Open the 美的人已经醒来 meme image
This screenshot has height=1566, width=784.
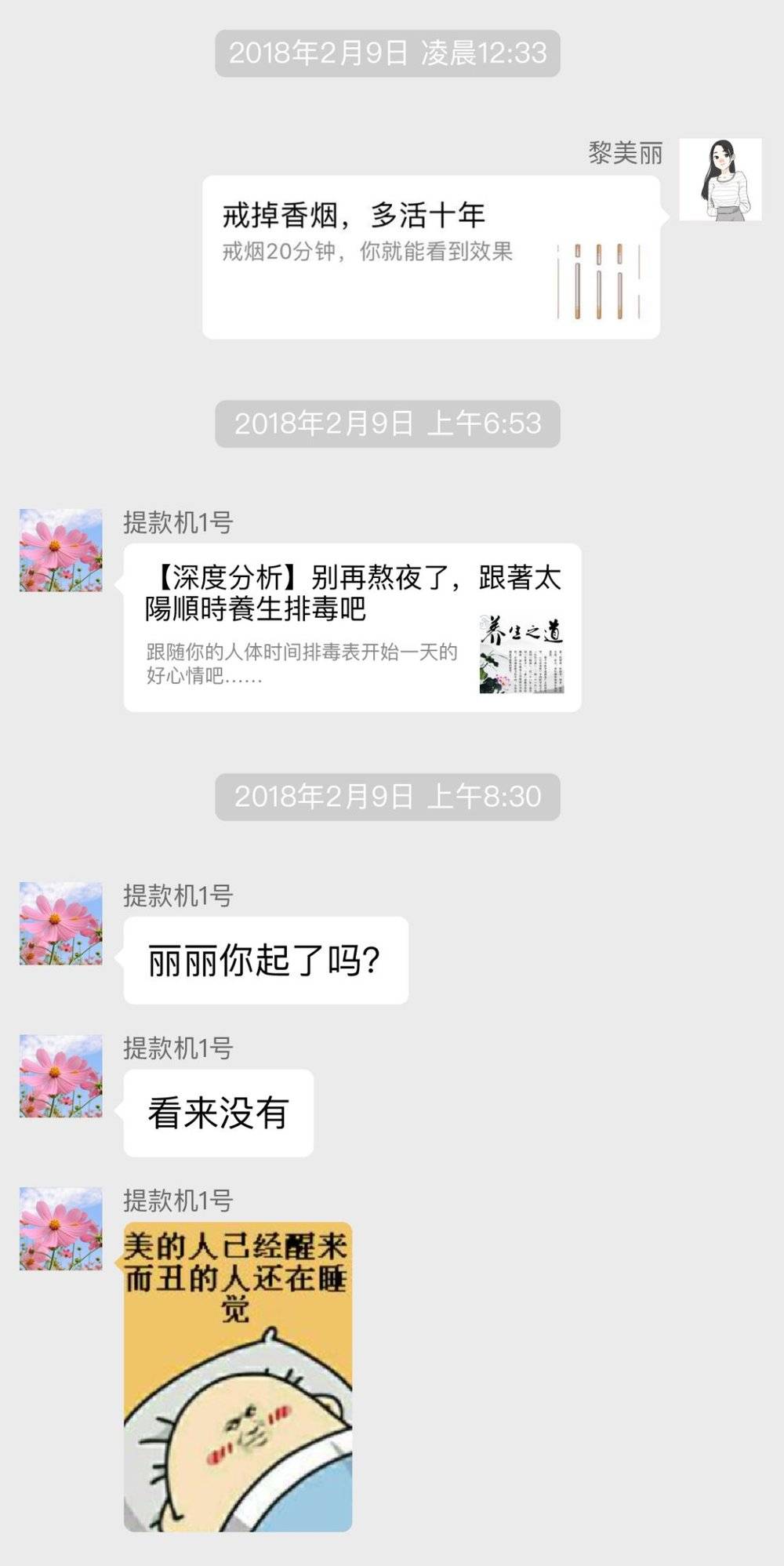[238, 1376]
